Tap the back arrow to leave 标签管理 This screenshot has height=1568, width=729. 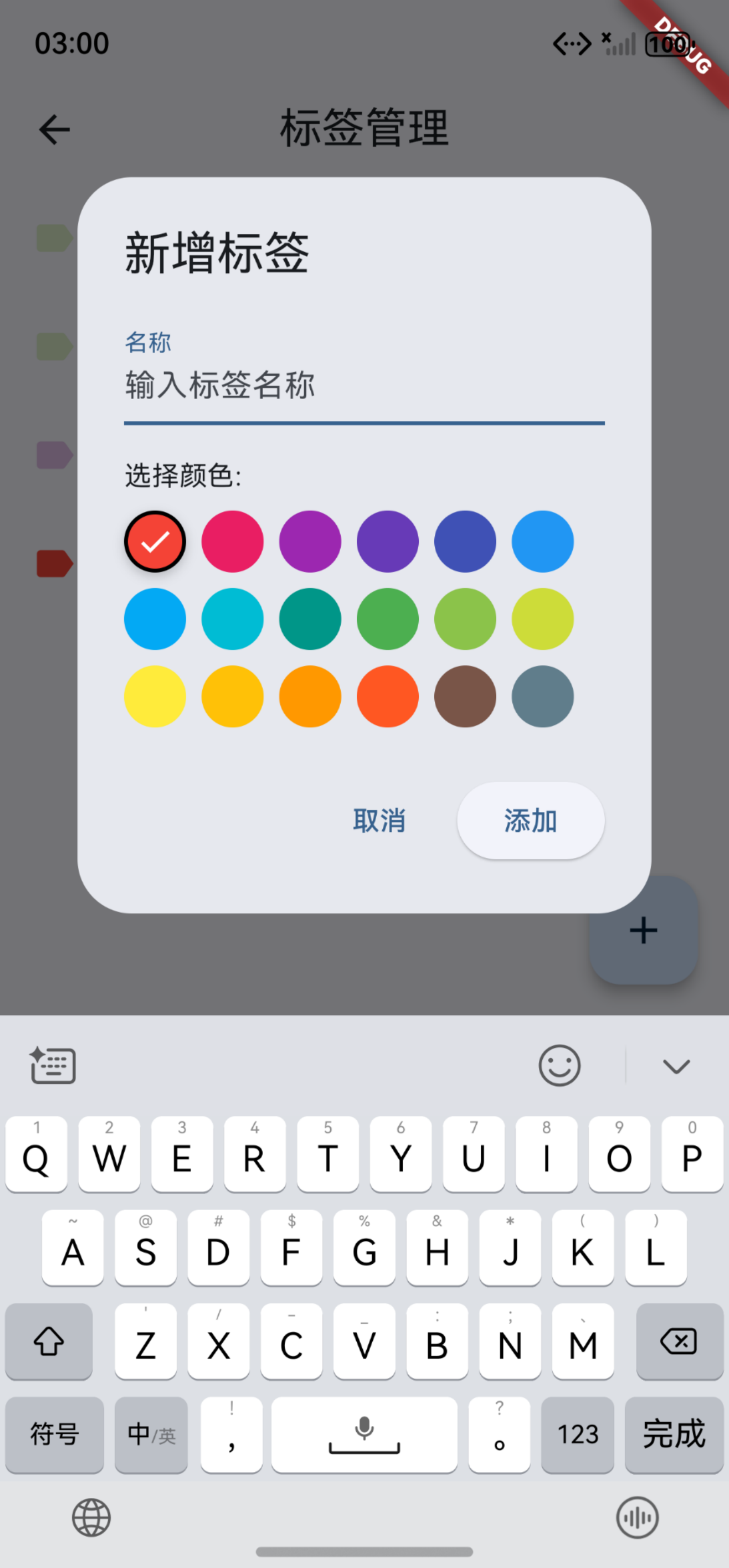[54, 128]
